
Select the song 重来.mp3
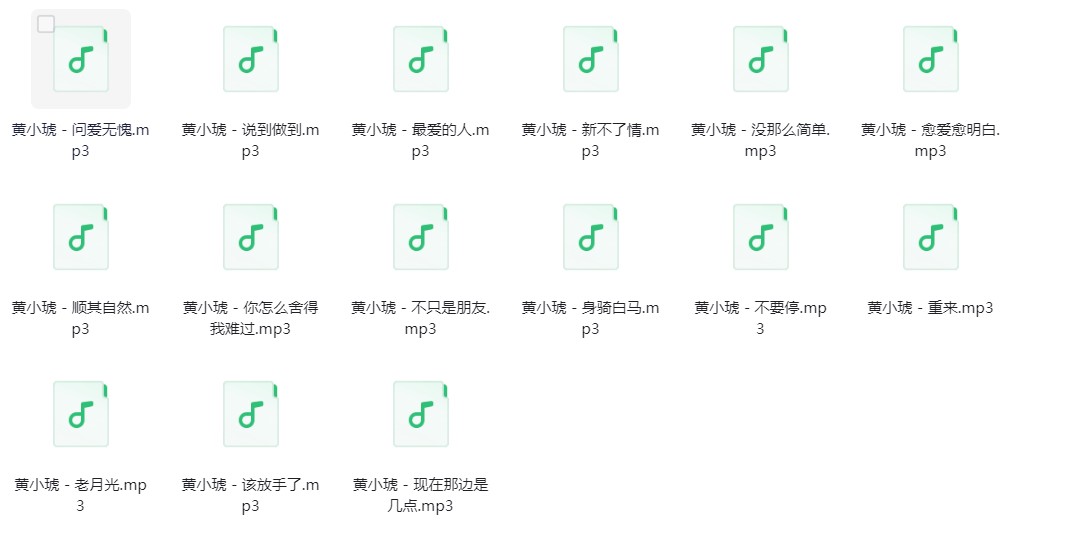coord(930,237)
